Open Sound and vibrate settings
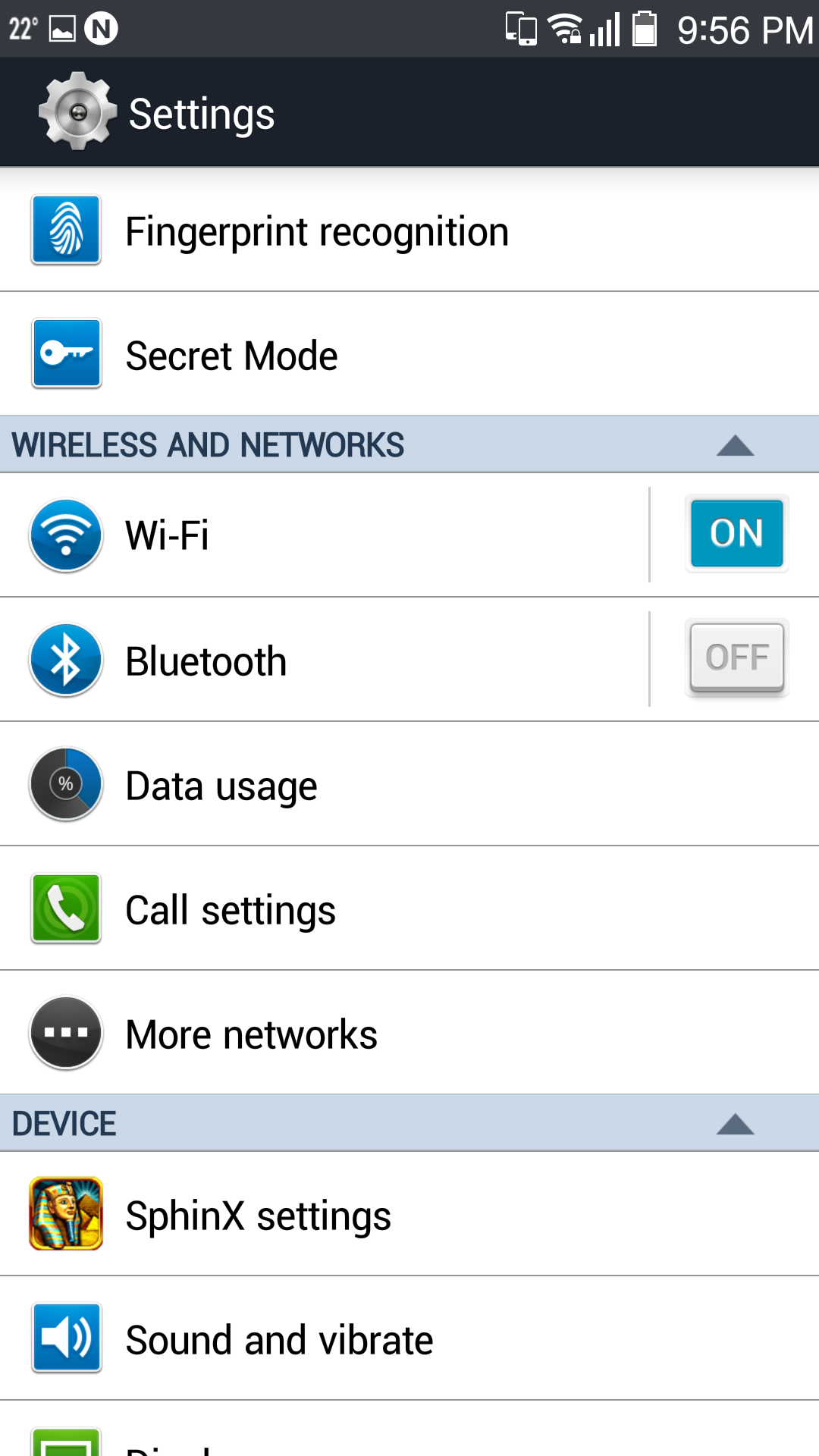Screen dimensions: 819x1456 pyautogui.click(x=409, y=1338)
